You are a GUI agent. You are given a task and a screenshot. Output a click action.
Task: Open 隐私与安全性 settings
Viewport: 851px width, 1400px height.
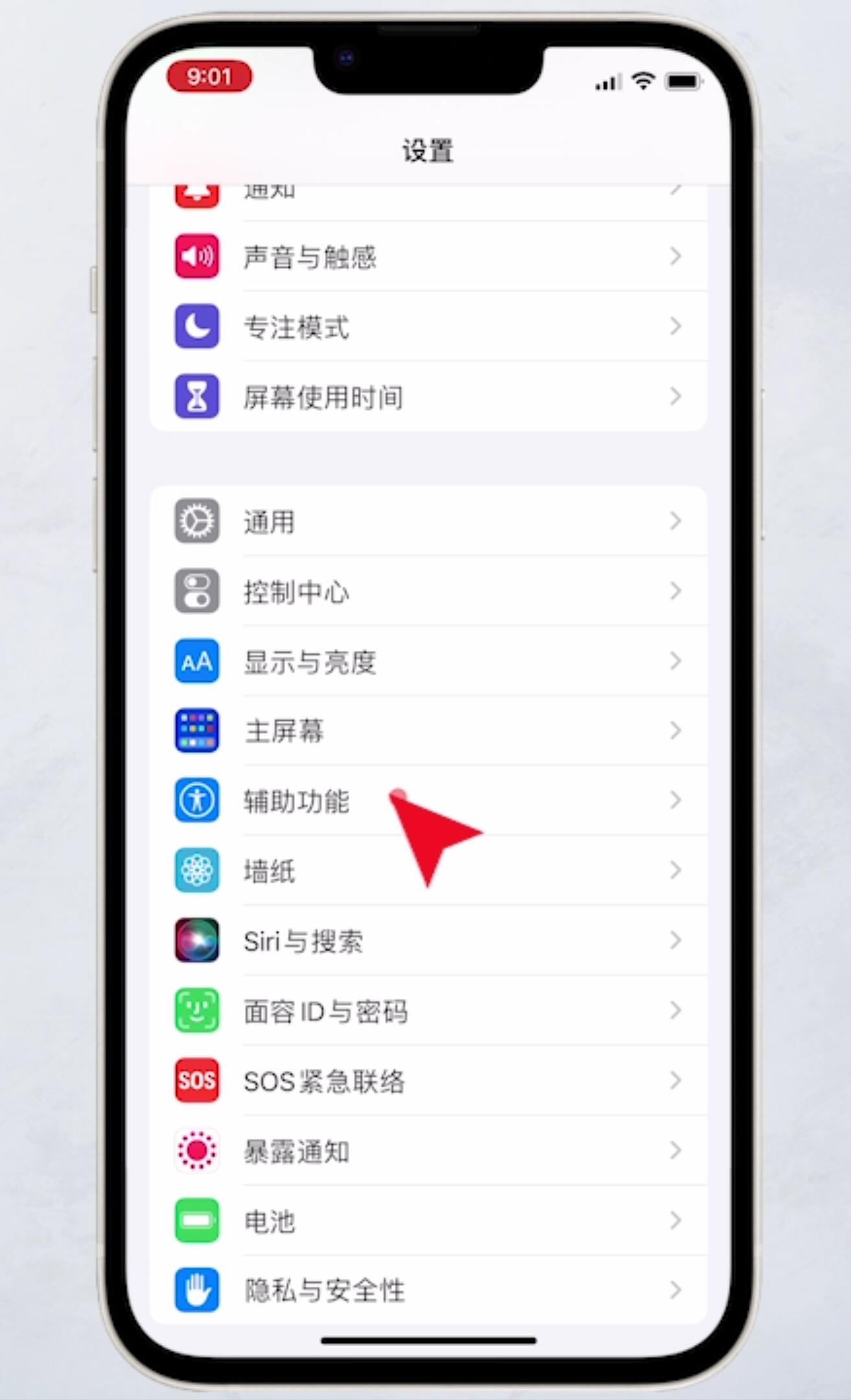coord(428,1290)
